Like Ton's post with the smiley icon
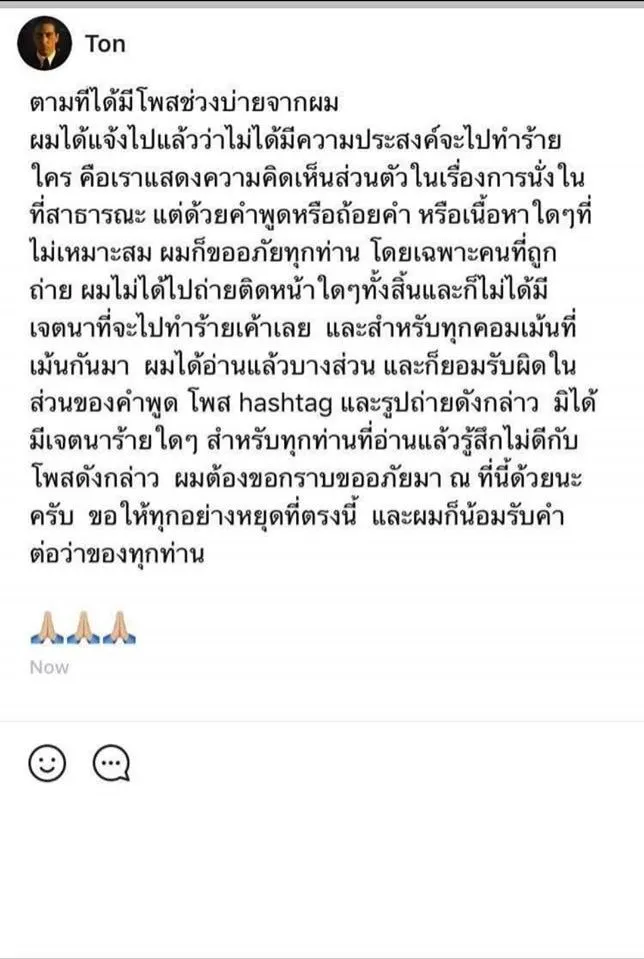This screenshot has width=644, height=959. [x=47, y=764]
